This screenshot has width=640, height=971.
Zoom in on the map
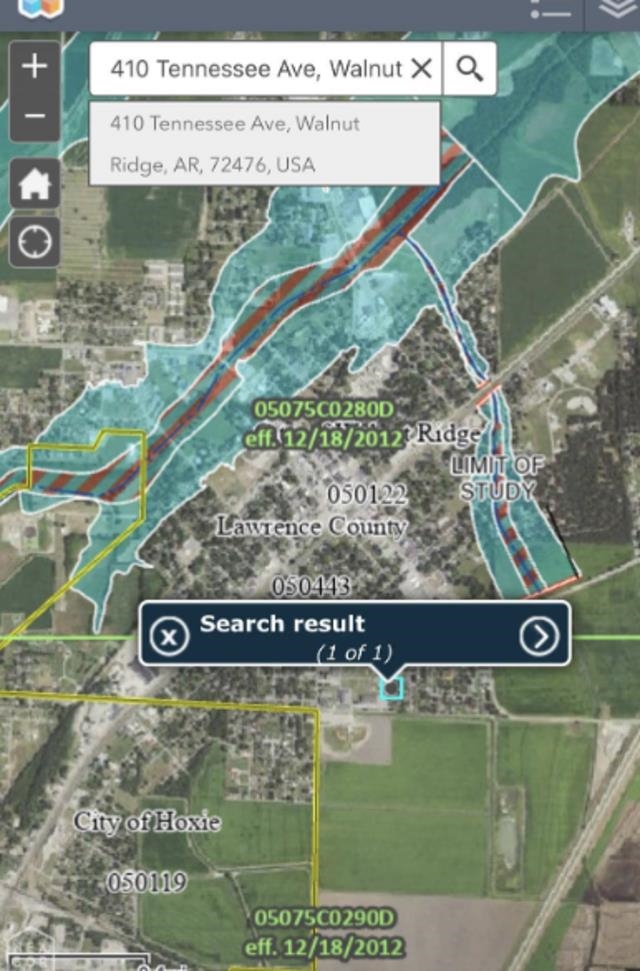tap(35, 67)
